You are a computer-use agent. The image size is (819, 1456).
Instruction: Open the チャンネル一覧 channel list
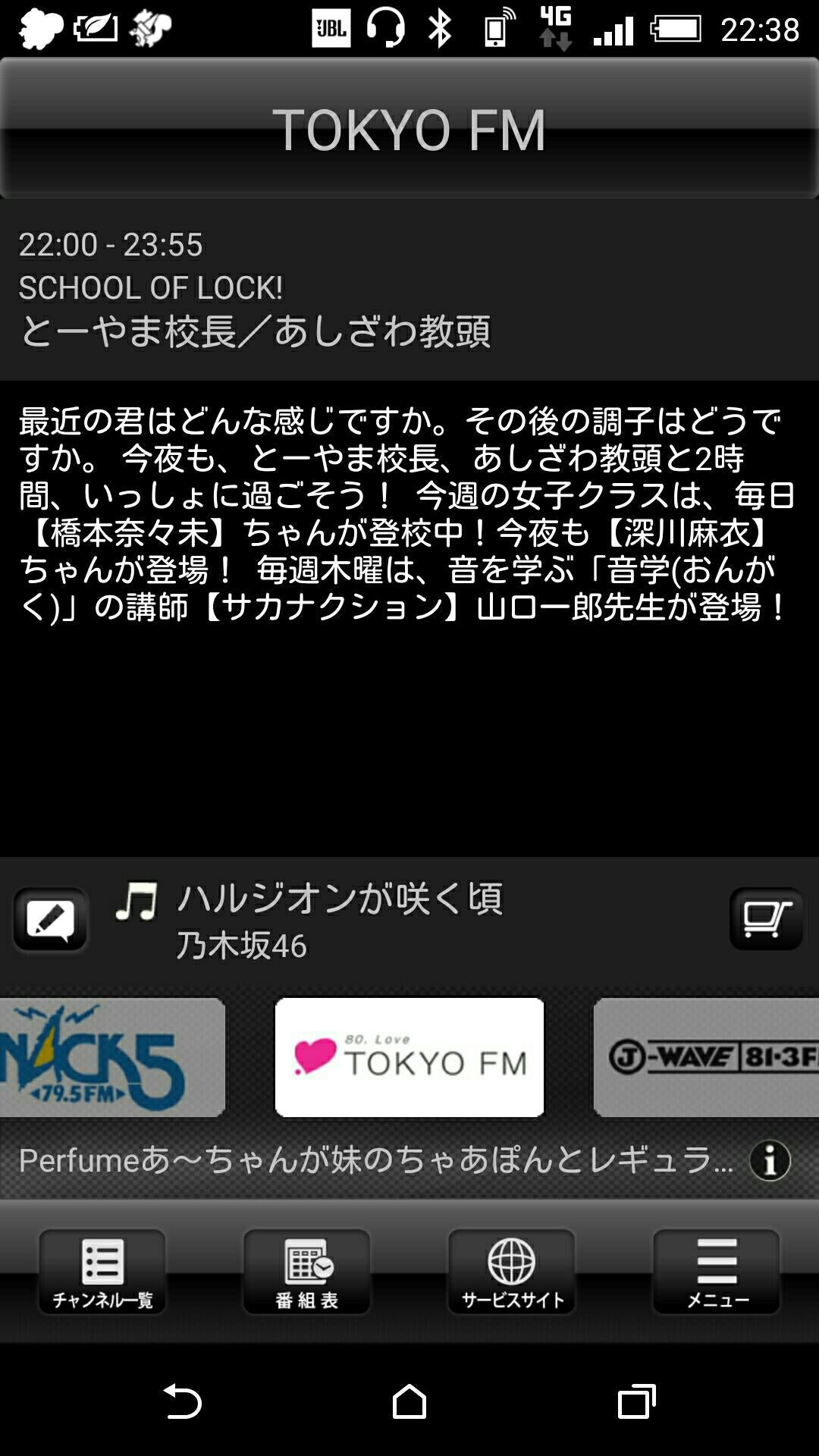point(102,1272)
